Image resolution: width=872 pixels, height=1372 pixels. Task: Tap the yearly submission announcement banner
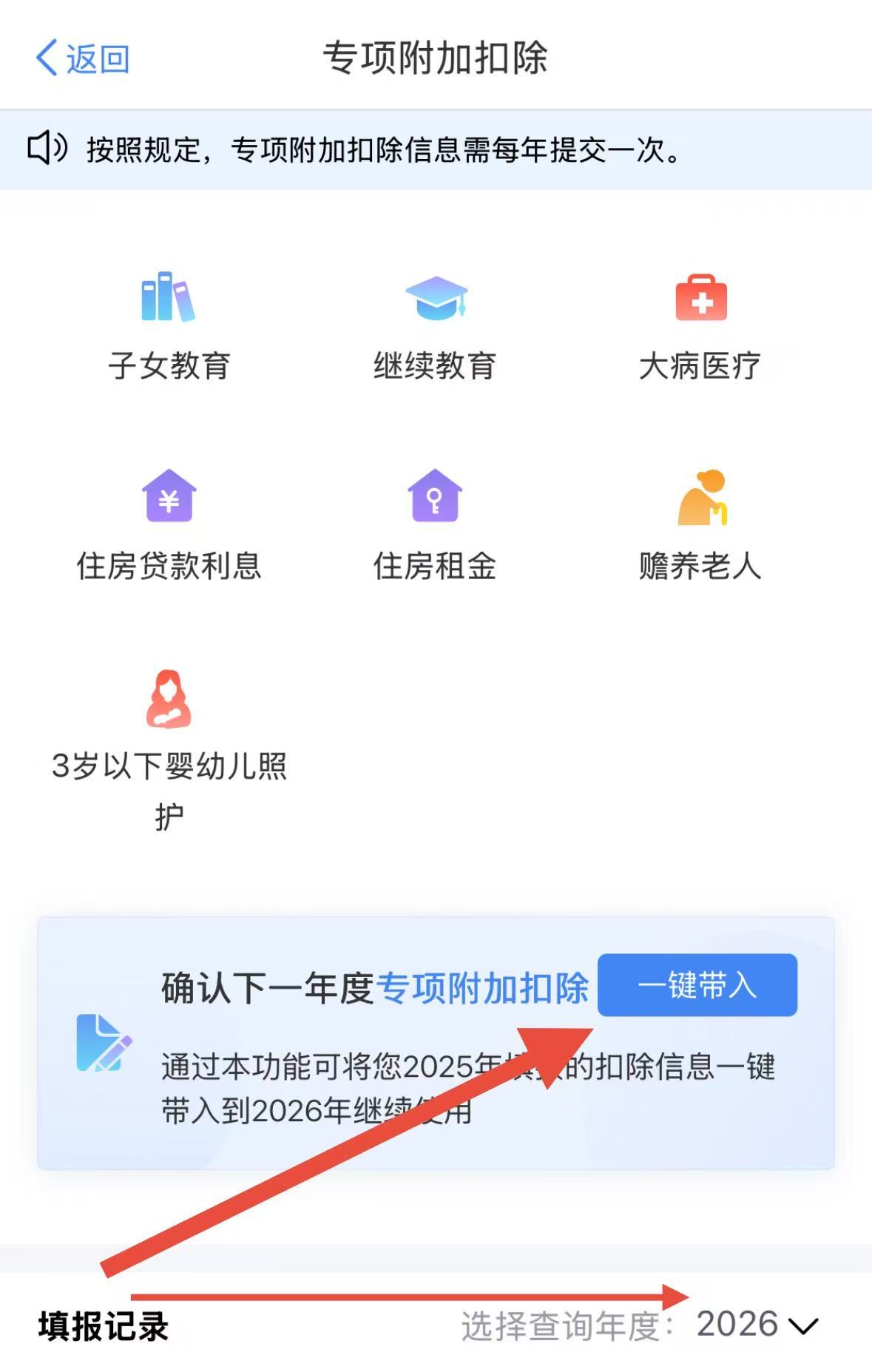click(436, 149)
